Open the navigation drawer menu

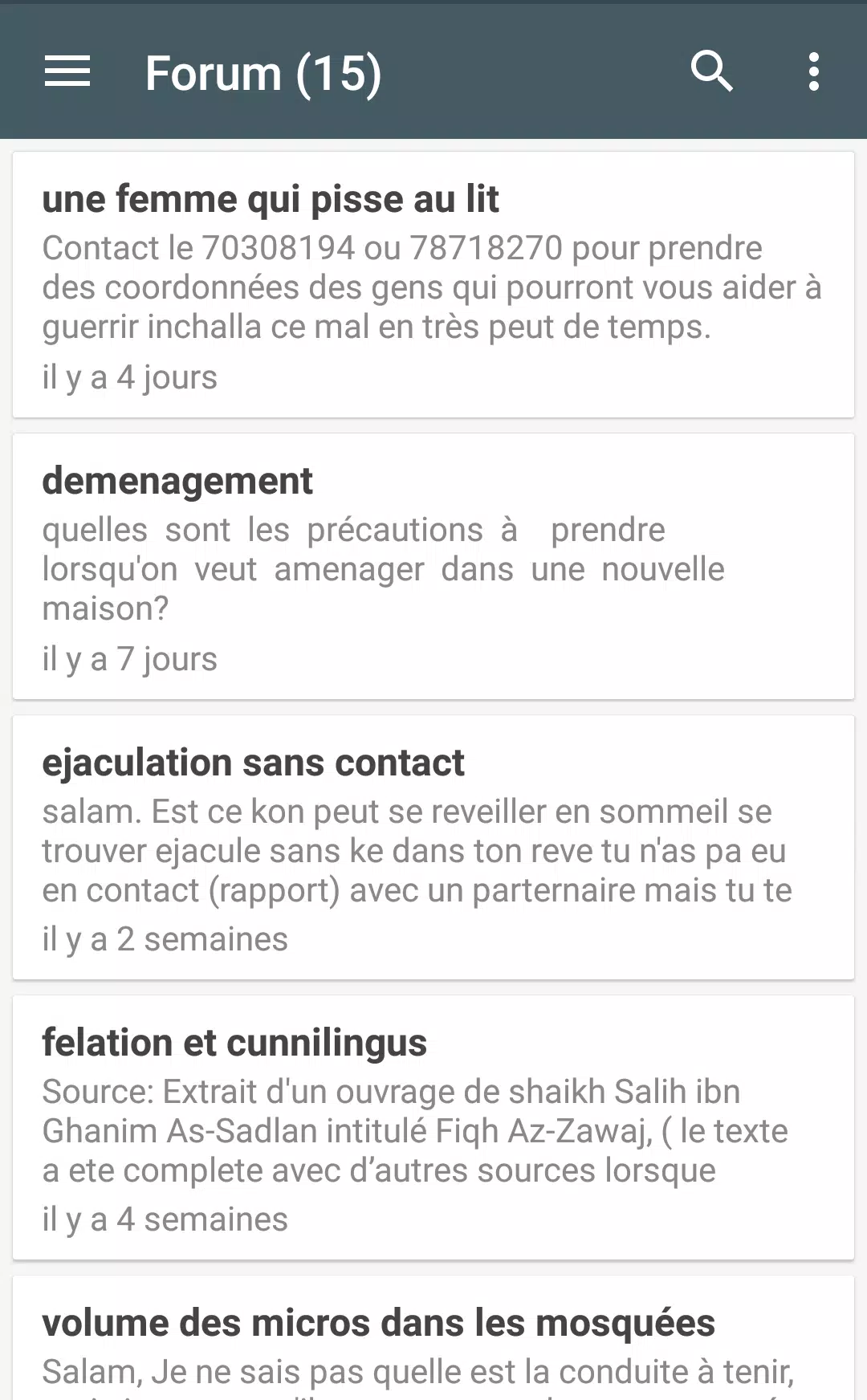(67, 71)
